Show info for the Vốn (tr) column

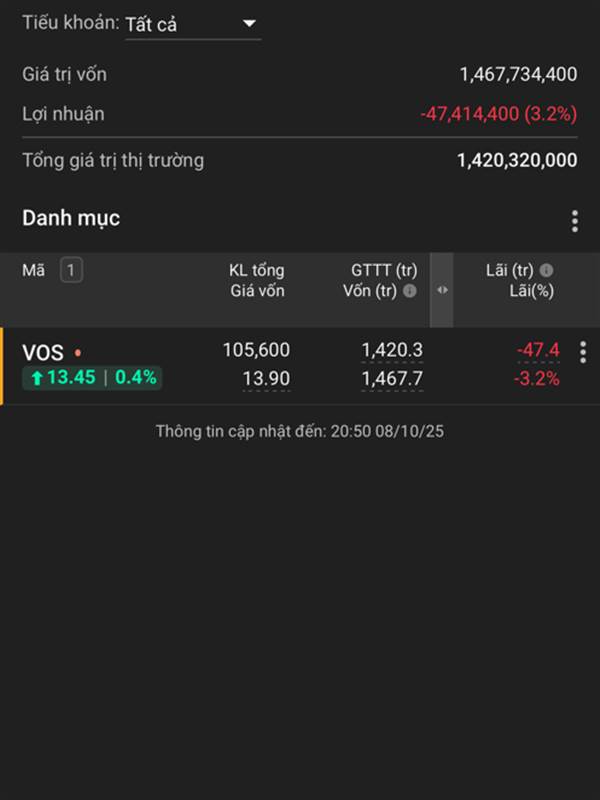[x=410, y=291]
